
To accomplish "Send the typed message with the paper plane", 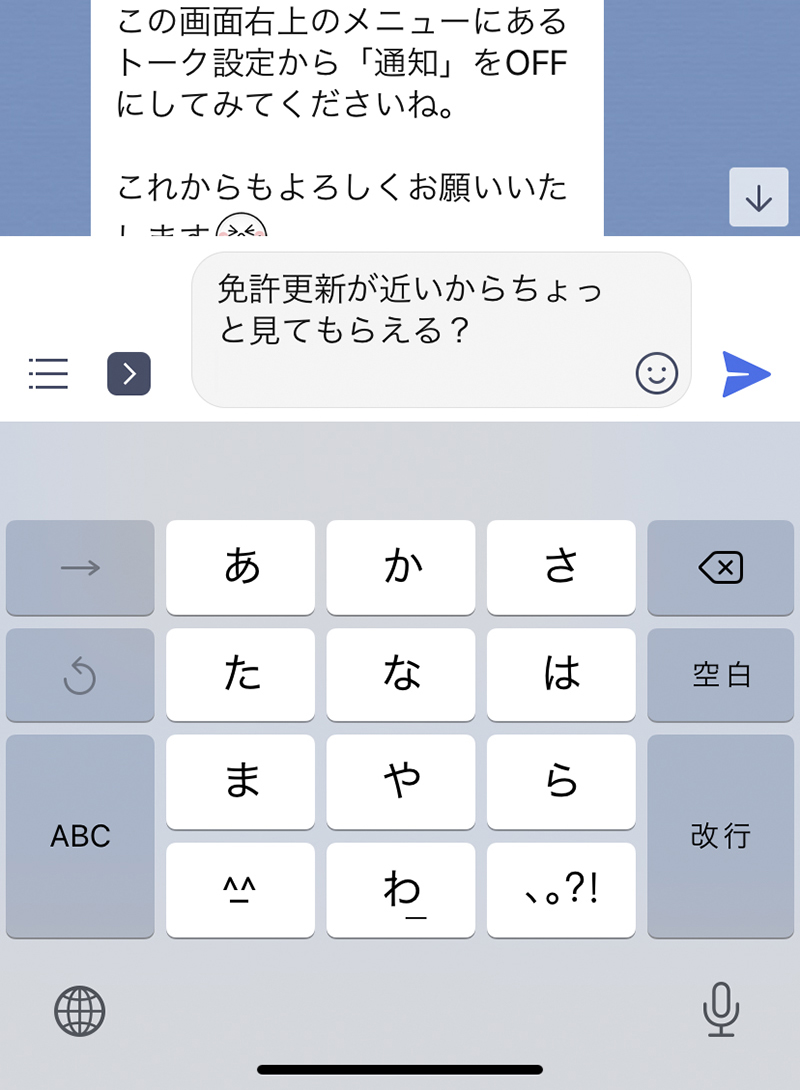I will click(x=748, y=375).
